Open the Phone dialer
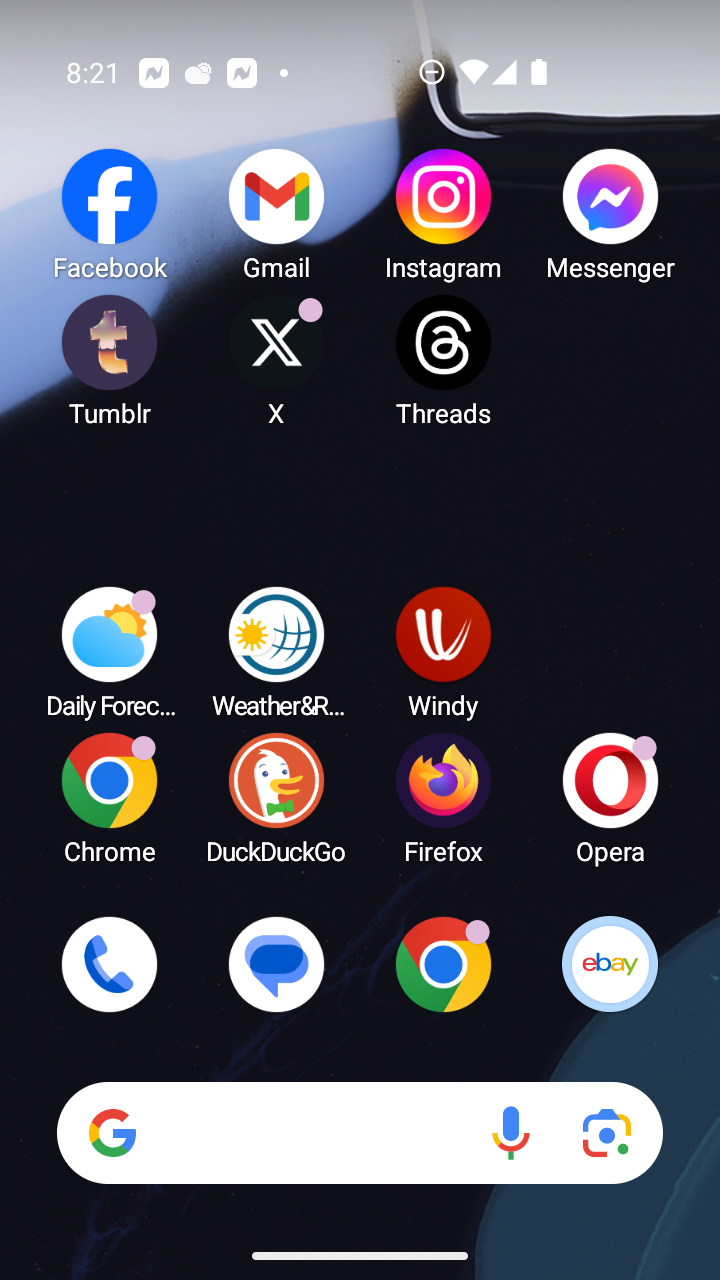 pyautogui.click(x=109, y=964)
